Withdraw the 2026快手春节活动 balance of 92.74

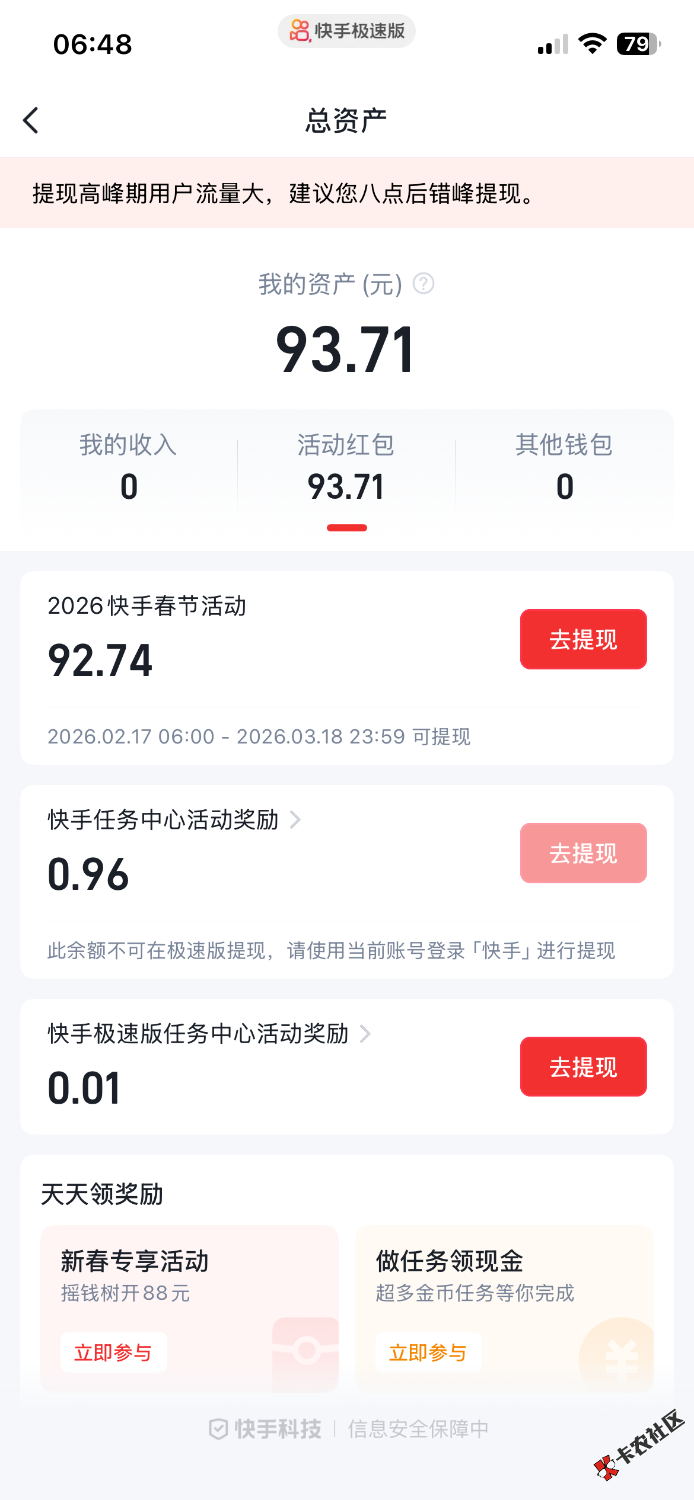point(583,639)
